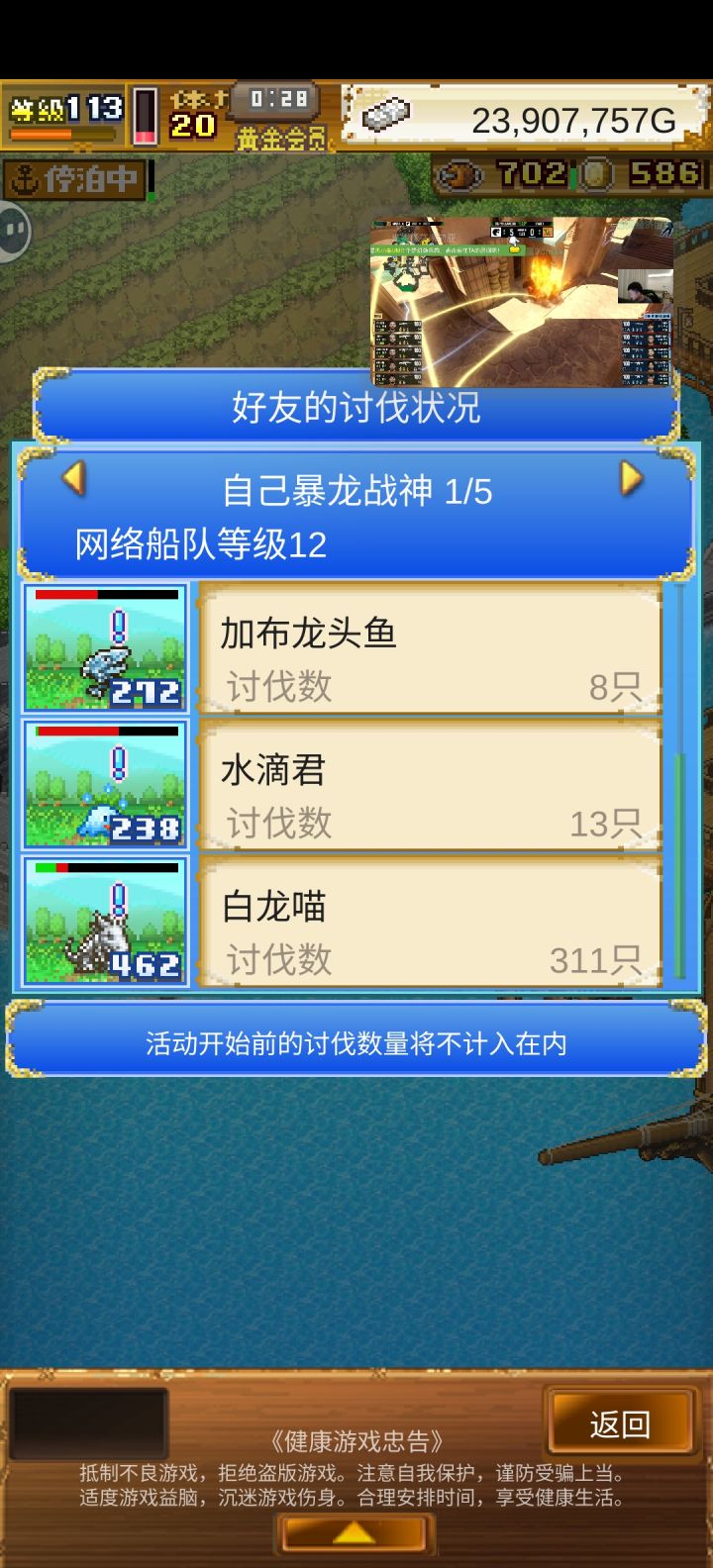Image resolution: width=713 pixels, height=1568 pixels.
Task: Click the HP bar above 加布龙头鱼
Action: (x=105, y=594)
